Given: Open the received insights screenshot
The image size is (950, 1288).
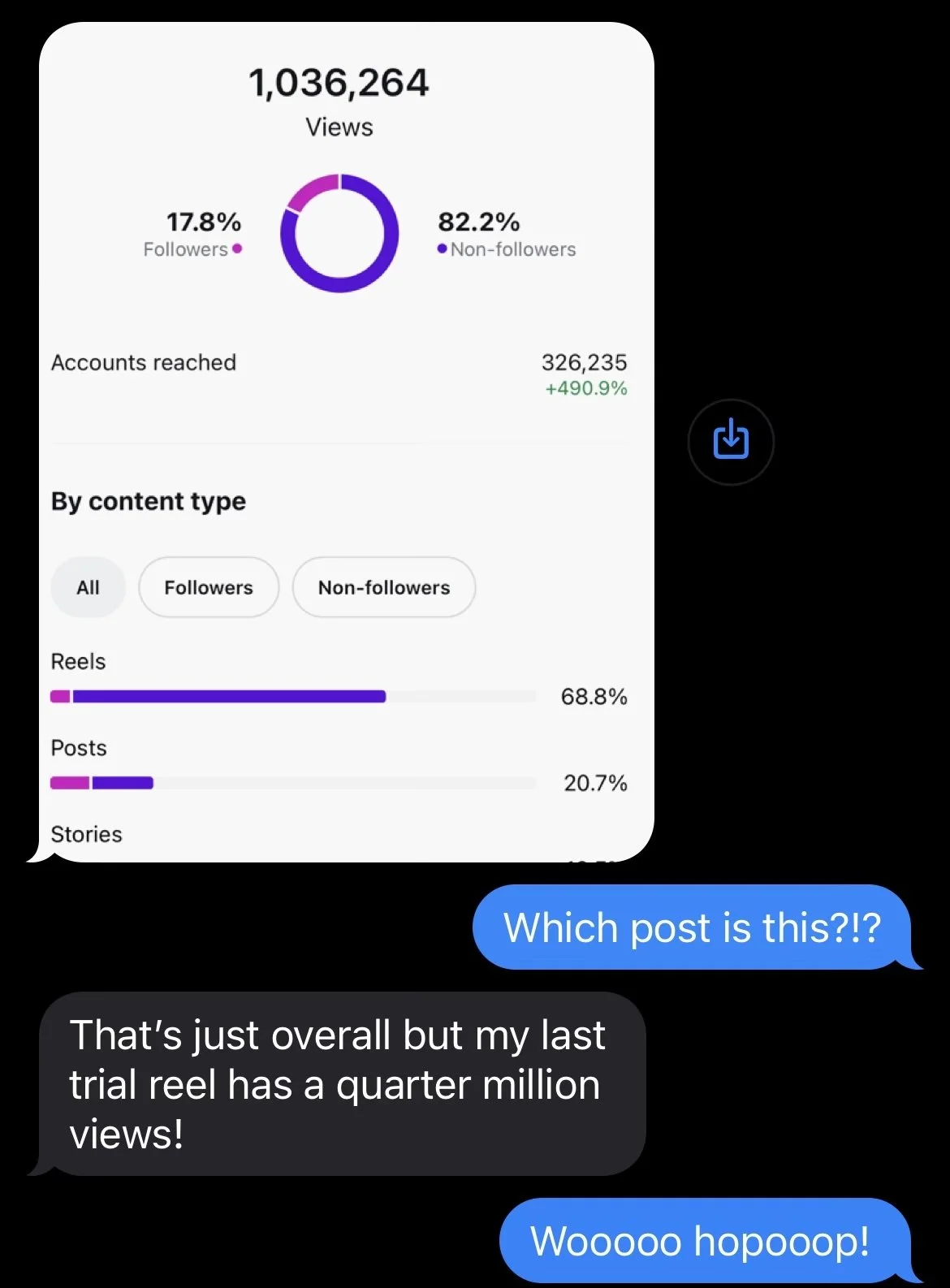Looking at the screenshot, I should pos(347,442).
